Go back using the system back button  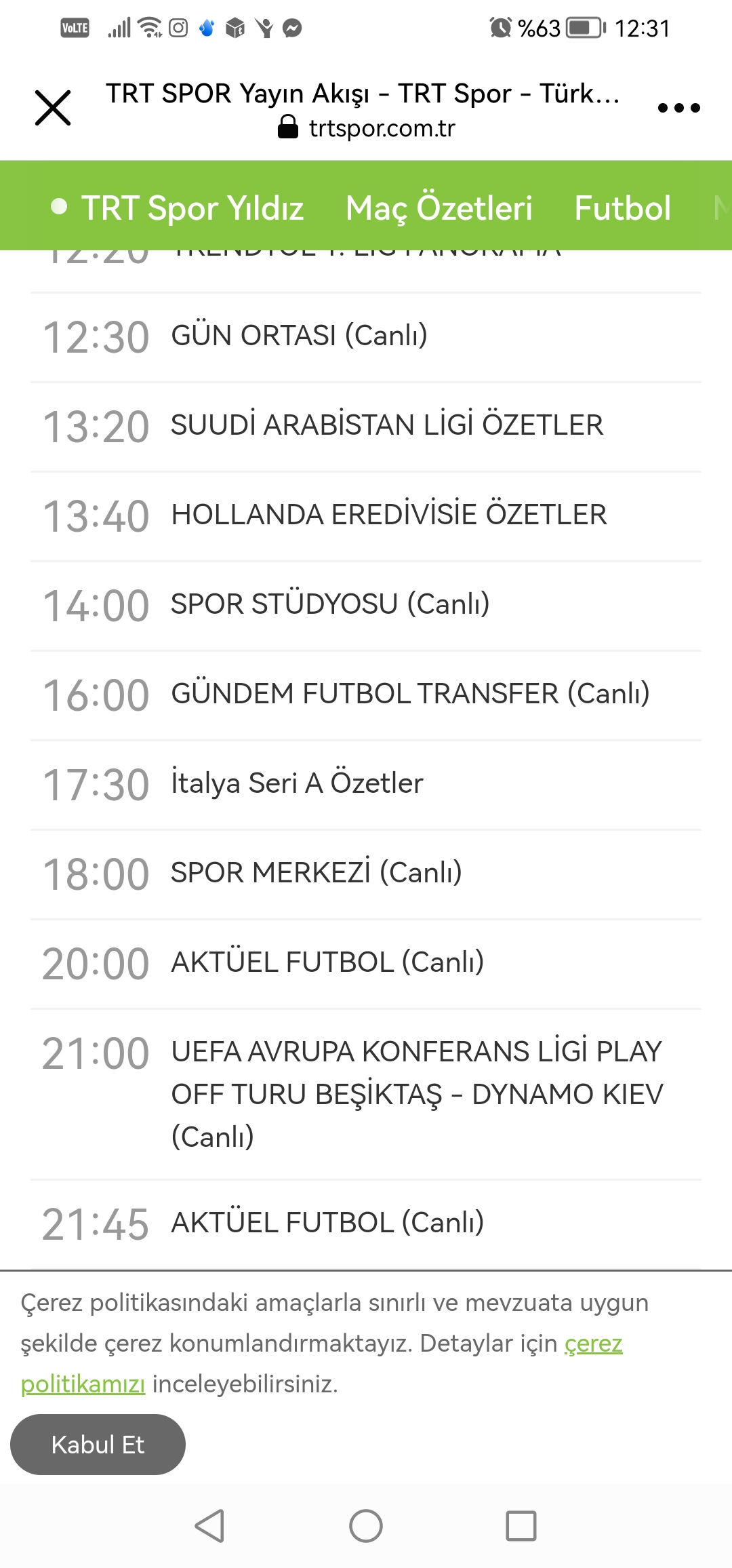[x=209, y=1526]
